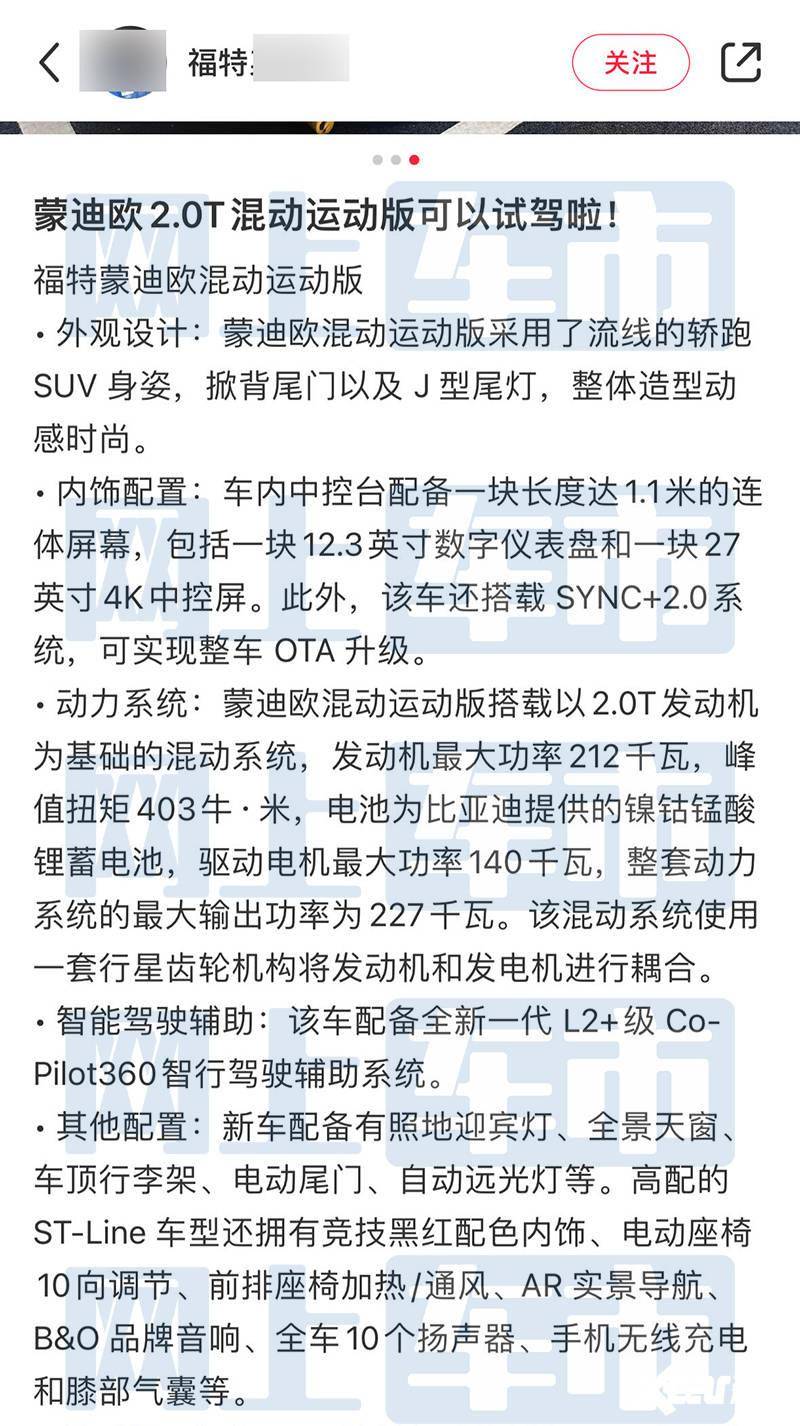The image size is (800, 1426).
Task: Open the 福特 author name
Action: (x=268, y=63)
